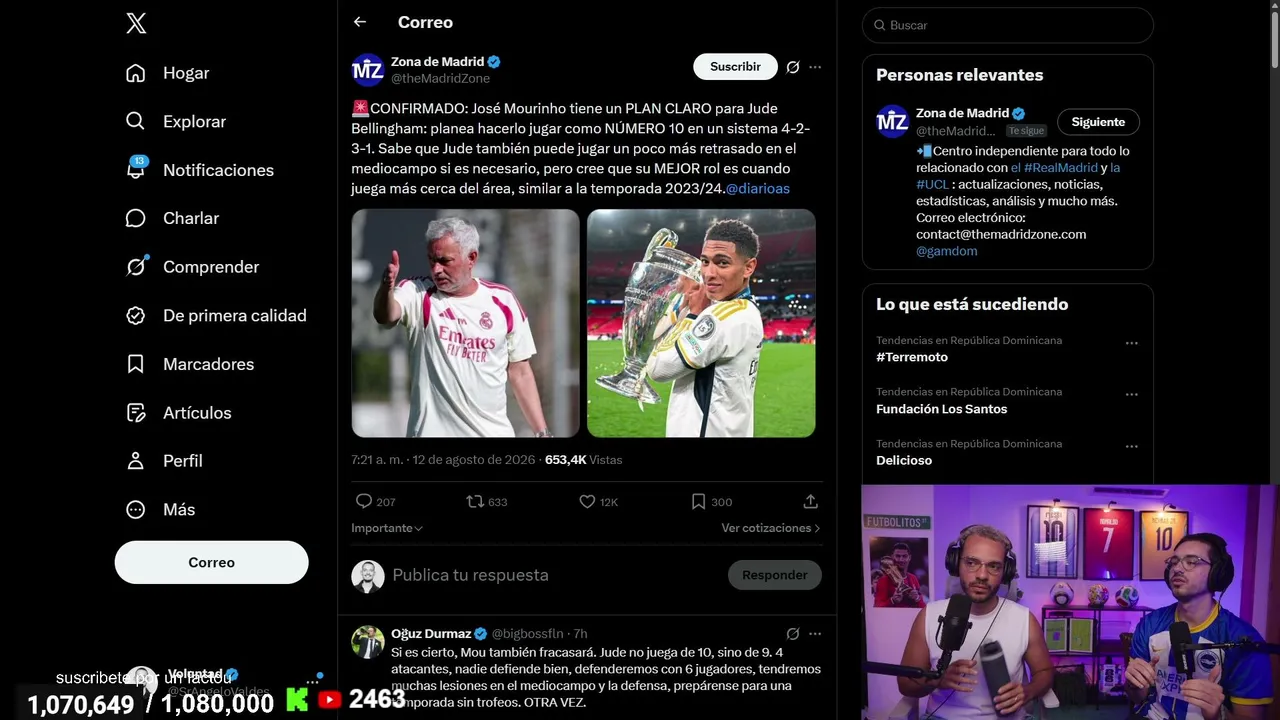The height and width of the screenshot is (720, 1280).
Task: Open the overflow menu on Zona de Madrid's post
Action: click(815, 67)
